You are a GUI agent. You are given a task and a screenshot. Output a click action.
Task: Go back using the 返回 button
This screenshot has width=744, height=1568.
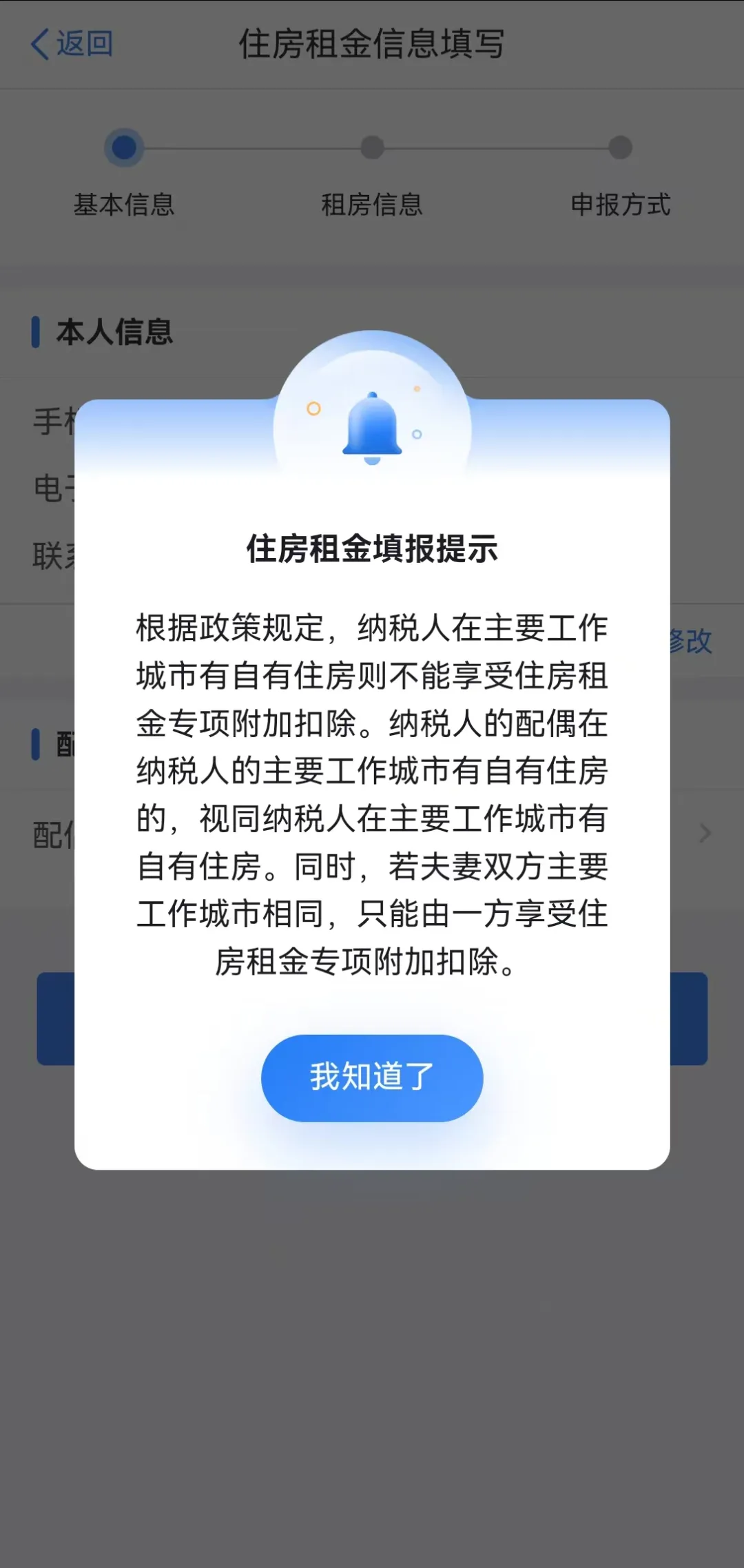[72, 44]
